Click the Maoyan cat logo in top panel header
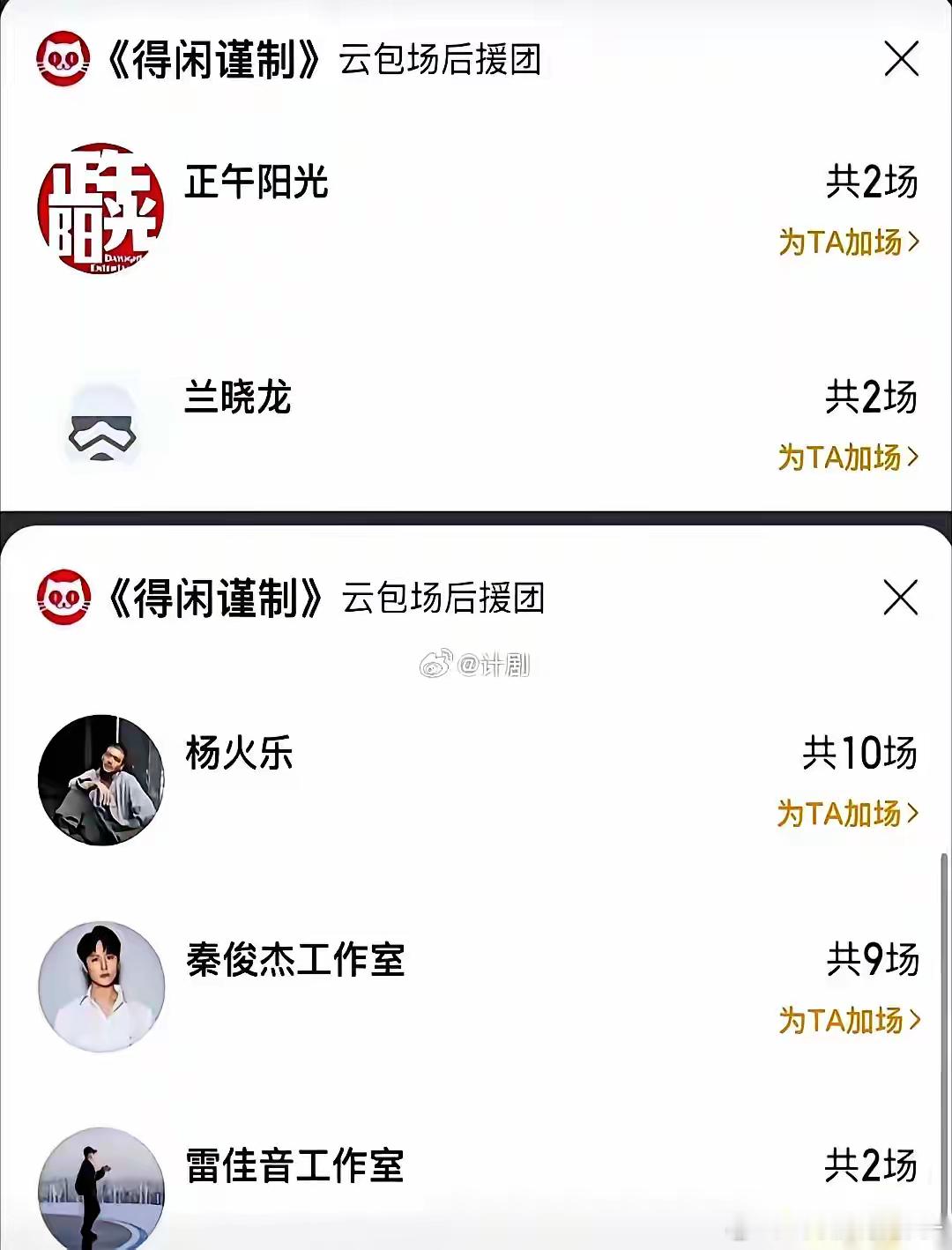This screenshot has width=952, height=1250. pos(62,60)
